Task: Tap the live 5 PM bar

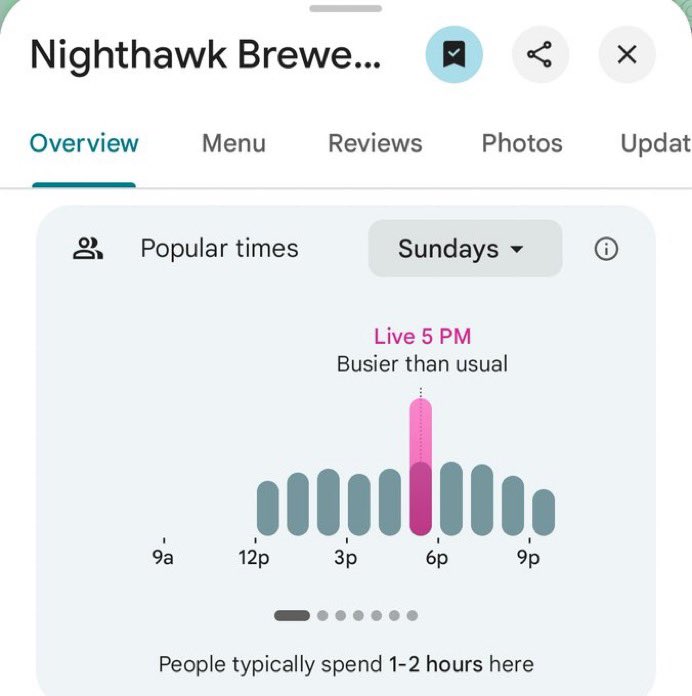Action: tap(420, 468)
